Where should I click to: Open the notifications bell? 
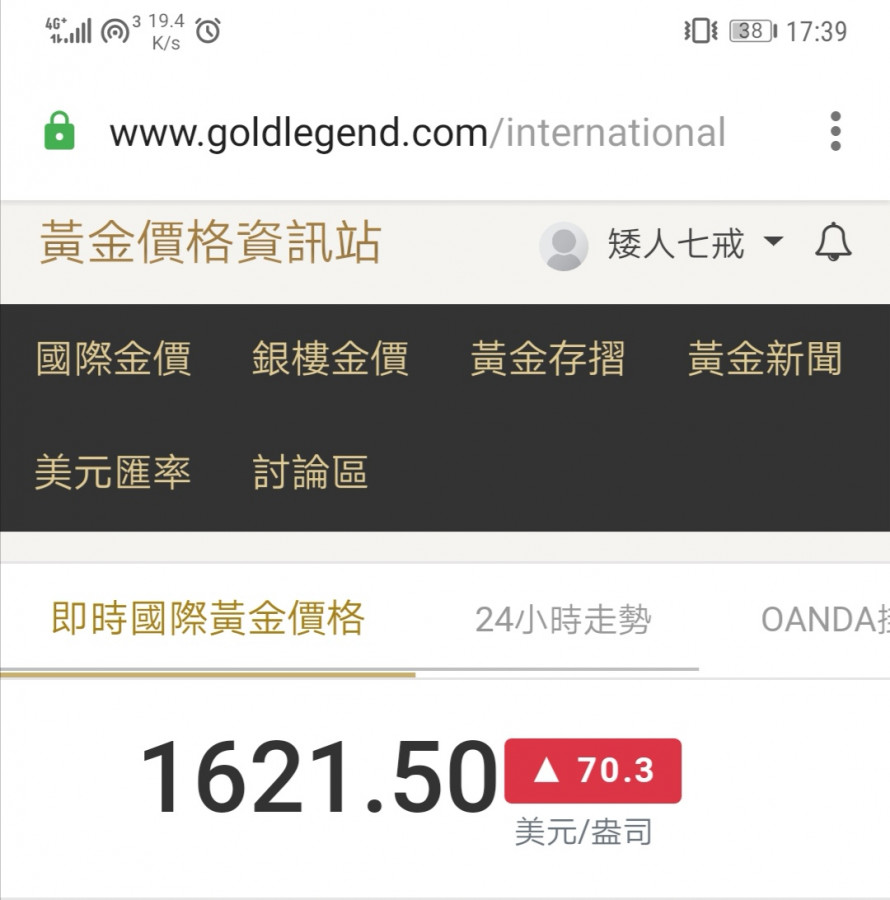pyautogui.click(x=833, y=244)
